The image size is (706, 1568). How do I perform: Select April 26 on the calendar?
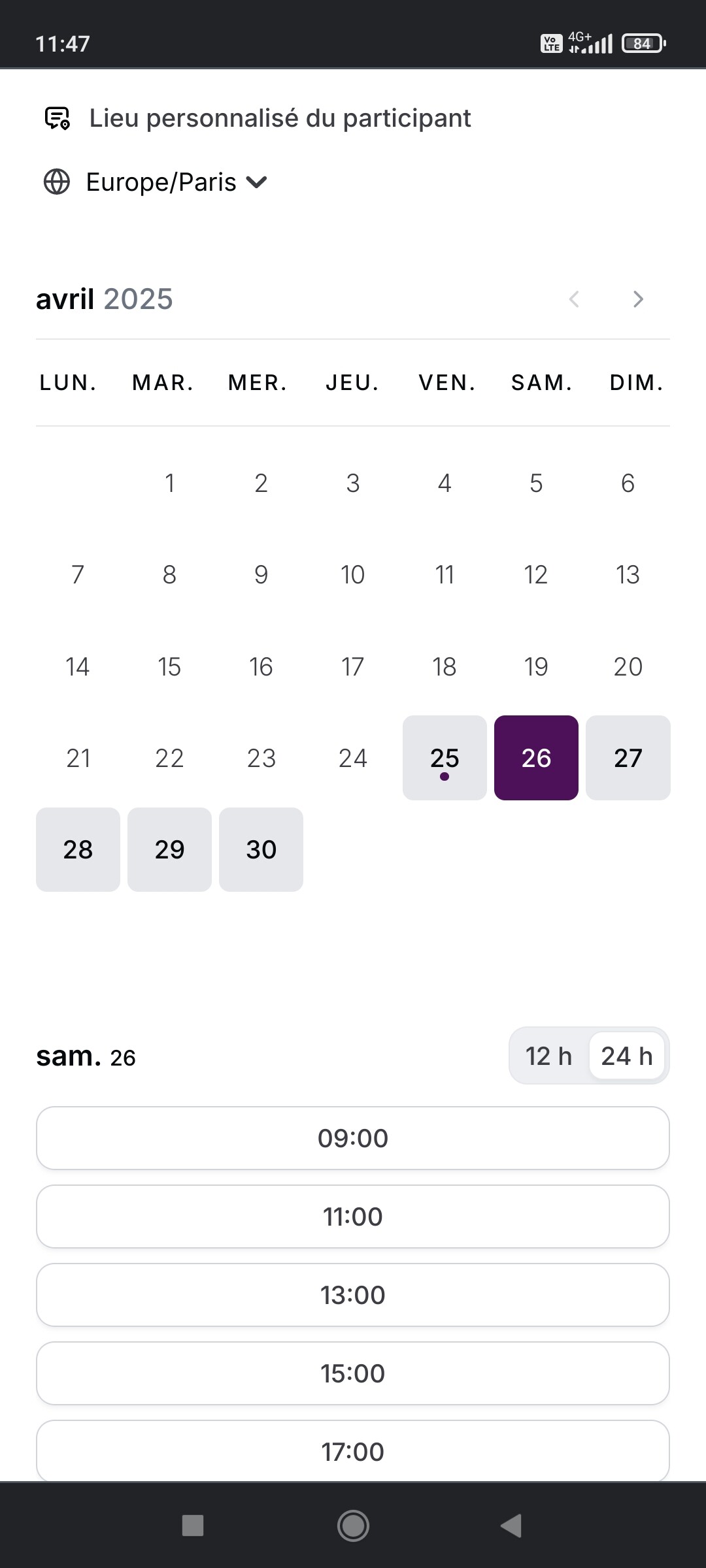click(x=536, y=758)
